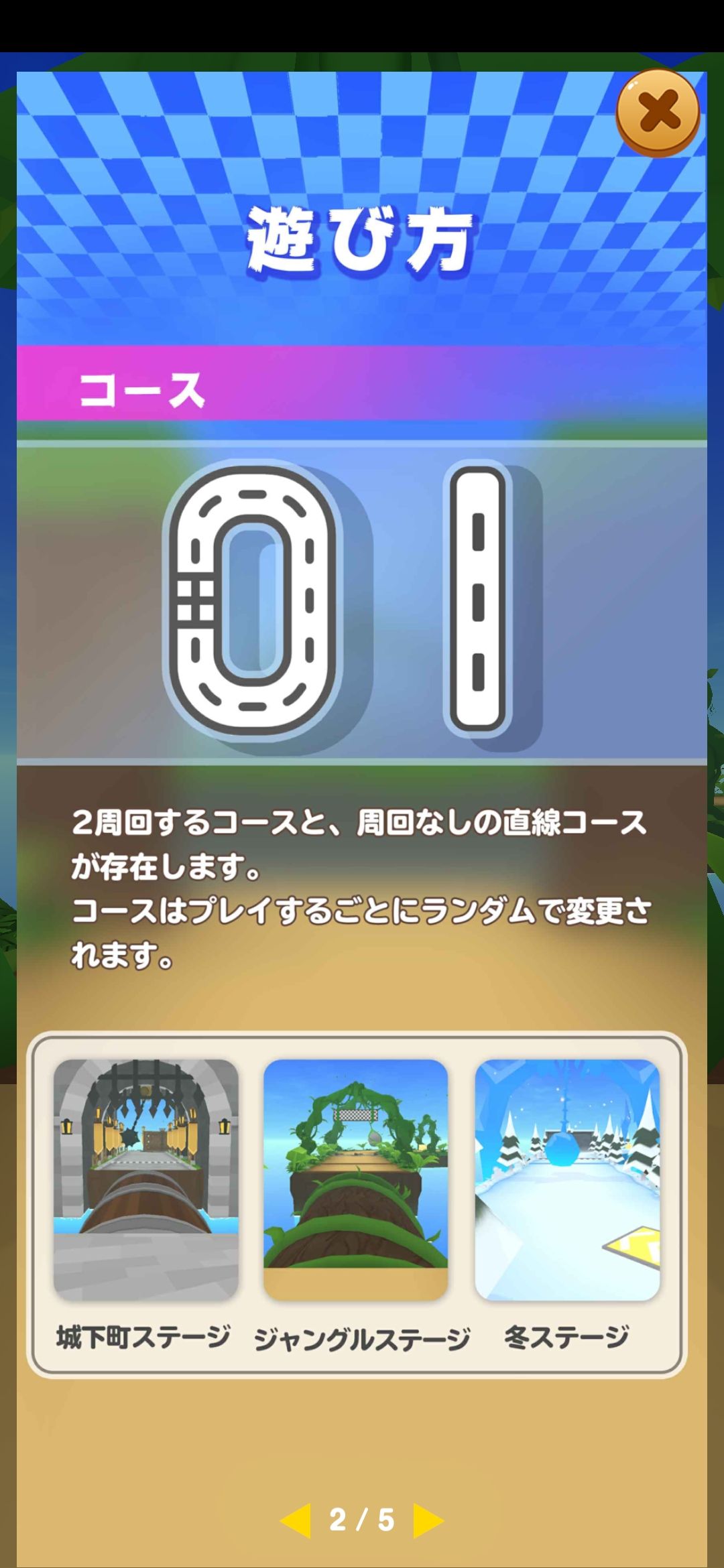Image resolution: width=724 pixels, height=1568 pixels.
Task: Go back to the previous tutorial page
Action: pos(296,1520)
